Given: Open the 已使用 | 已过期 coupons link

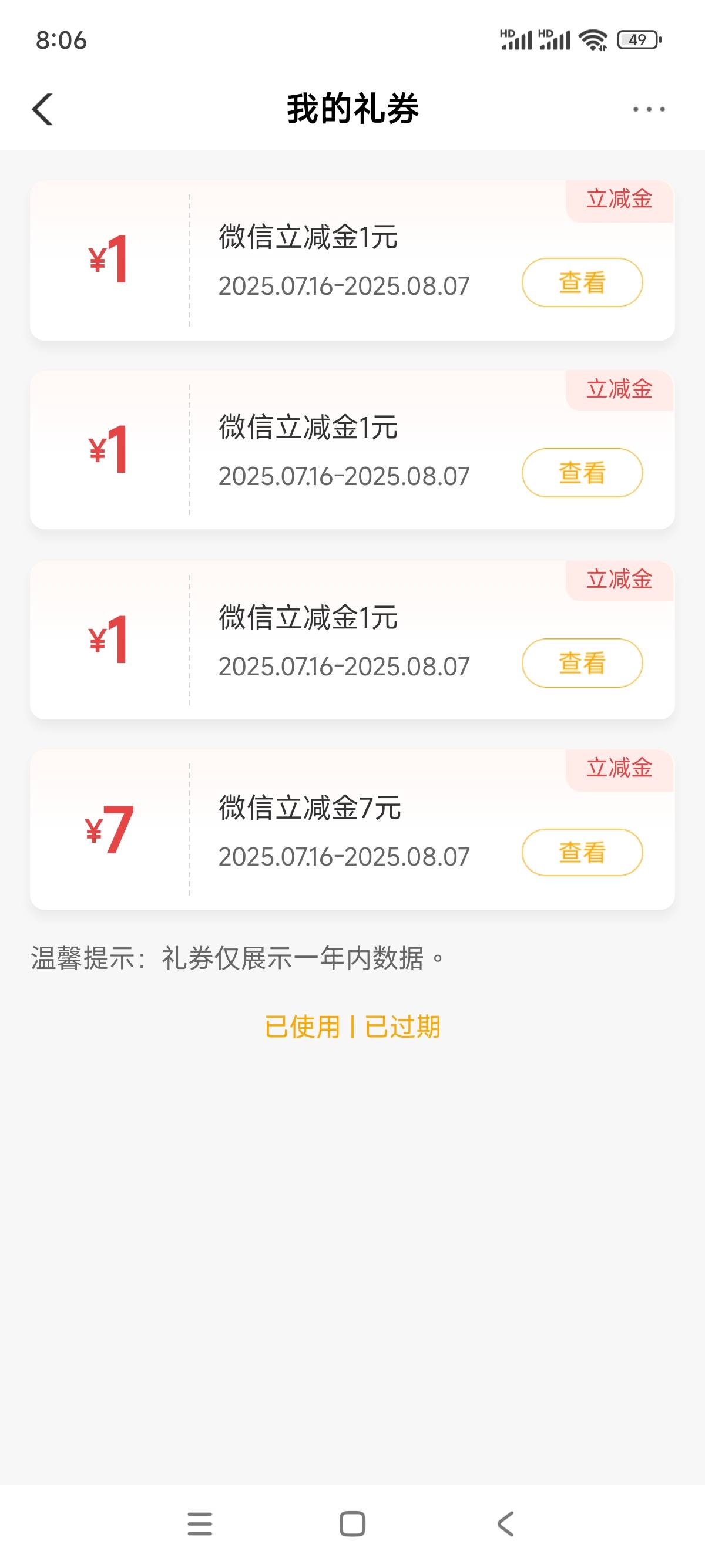Looking at the screenshot, I should point(352,1027).
